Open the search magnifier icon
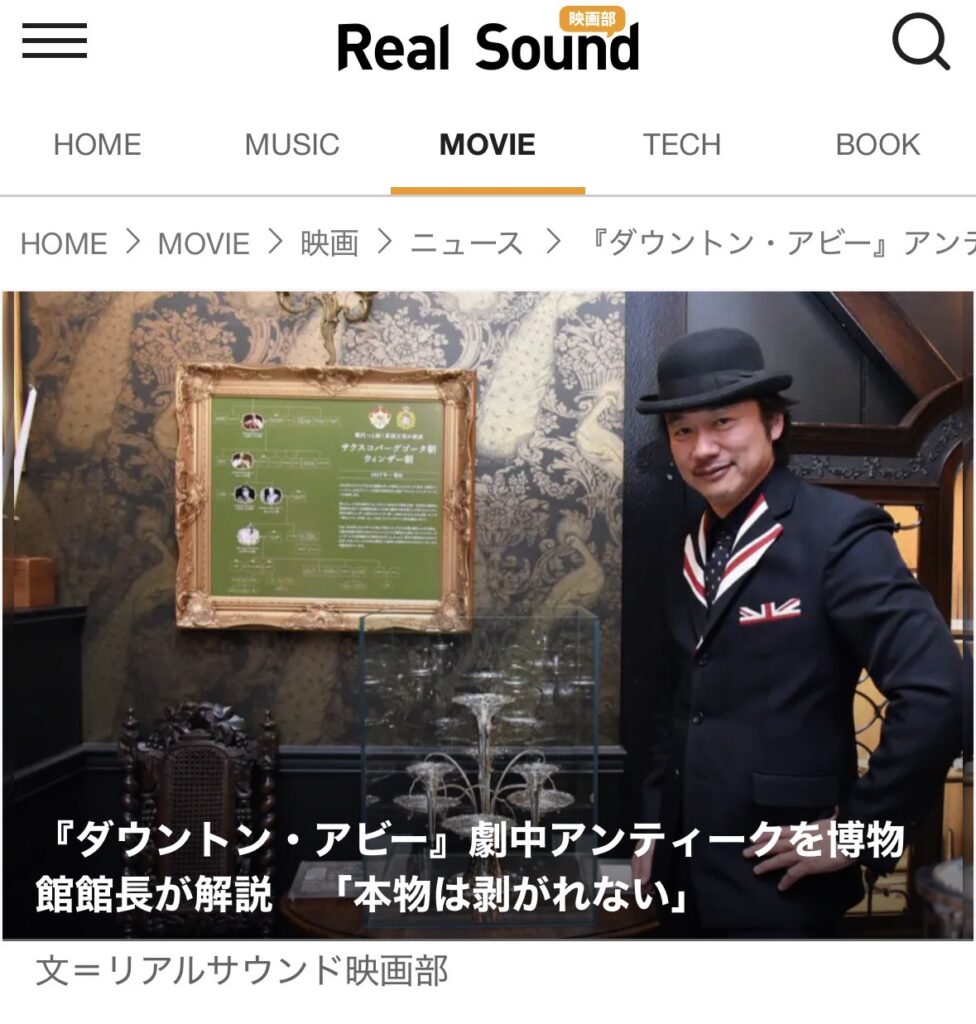The height and width of the screenshot is (1024, 976). [920, 43]
